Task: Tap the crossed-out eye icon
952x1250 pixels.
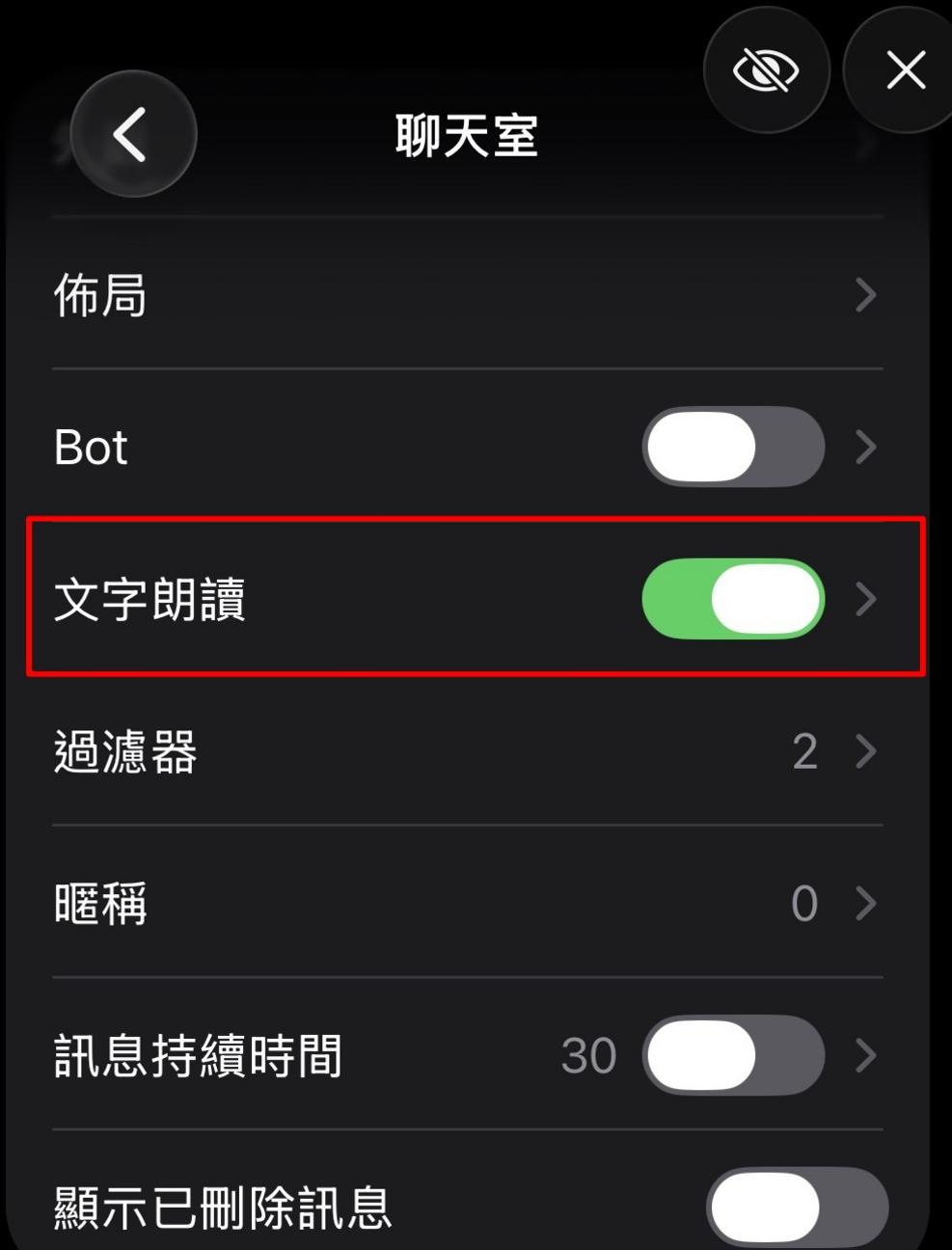Action: tap(766, 71)
